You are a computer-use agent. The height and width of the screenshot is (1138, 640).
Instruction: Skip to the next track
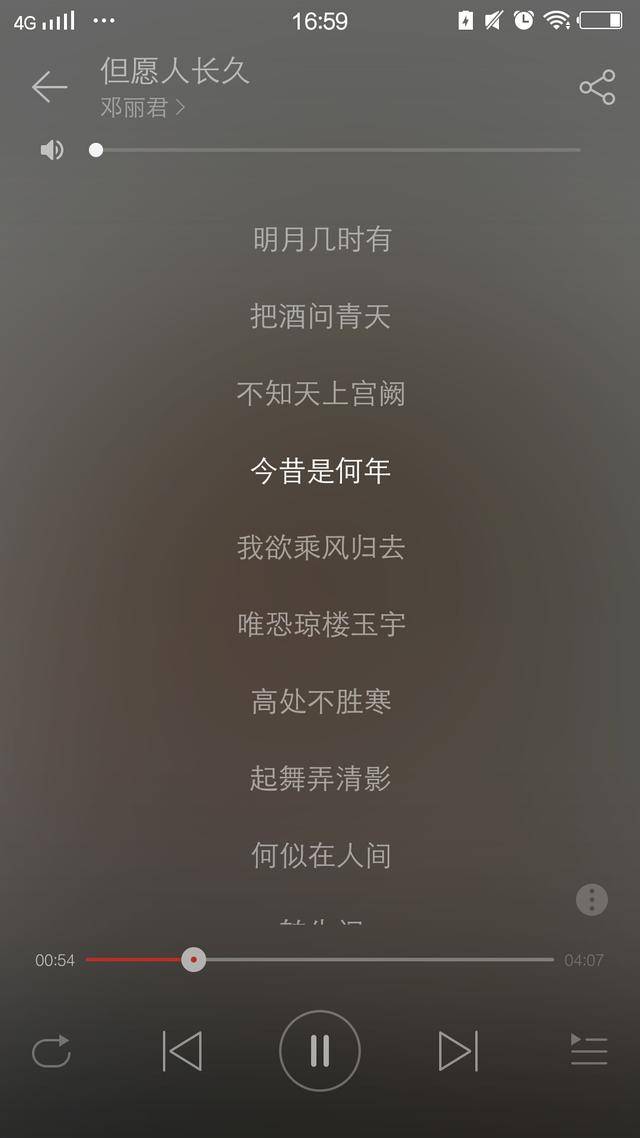pyautogui.click(x=458, y=1051)
